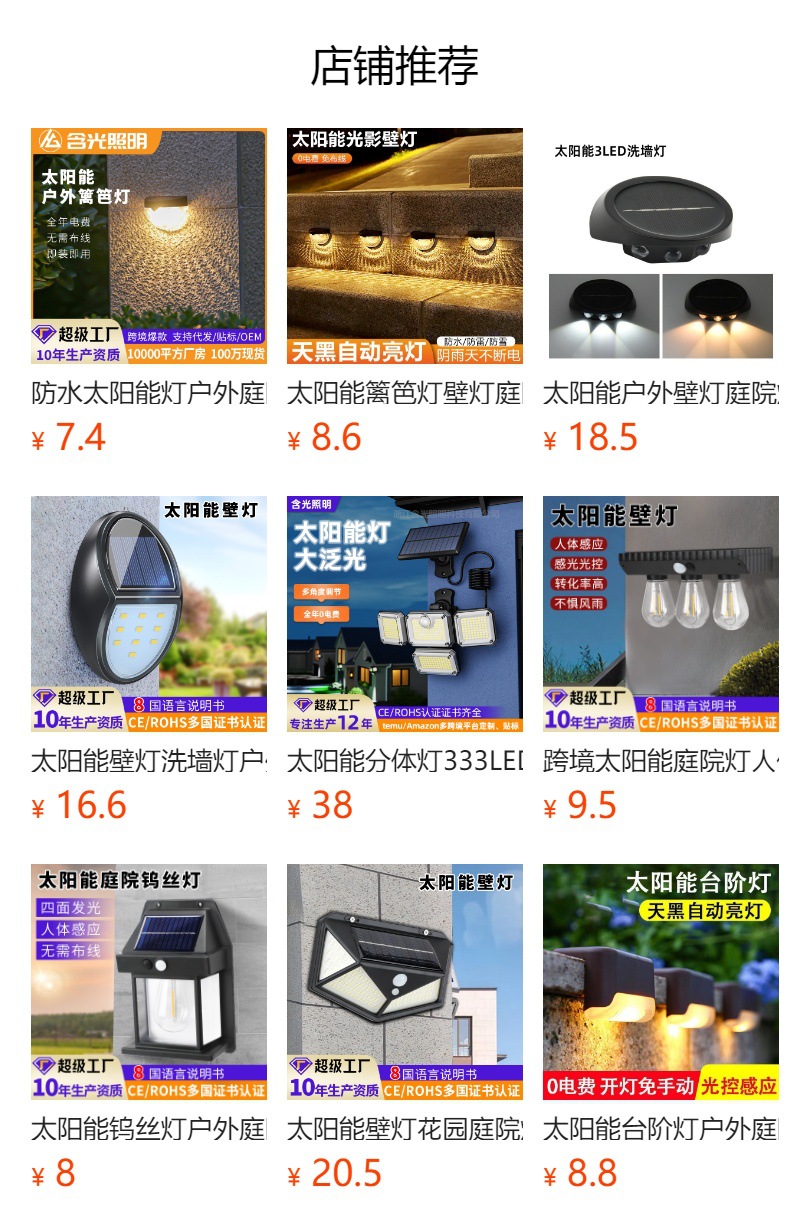Screen dimensions: 790x1232
Task: View the 太阳能篱笆灯壁灯 item at ¥8.6
Action: 405,246
